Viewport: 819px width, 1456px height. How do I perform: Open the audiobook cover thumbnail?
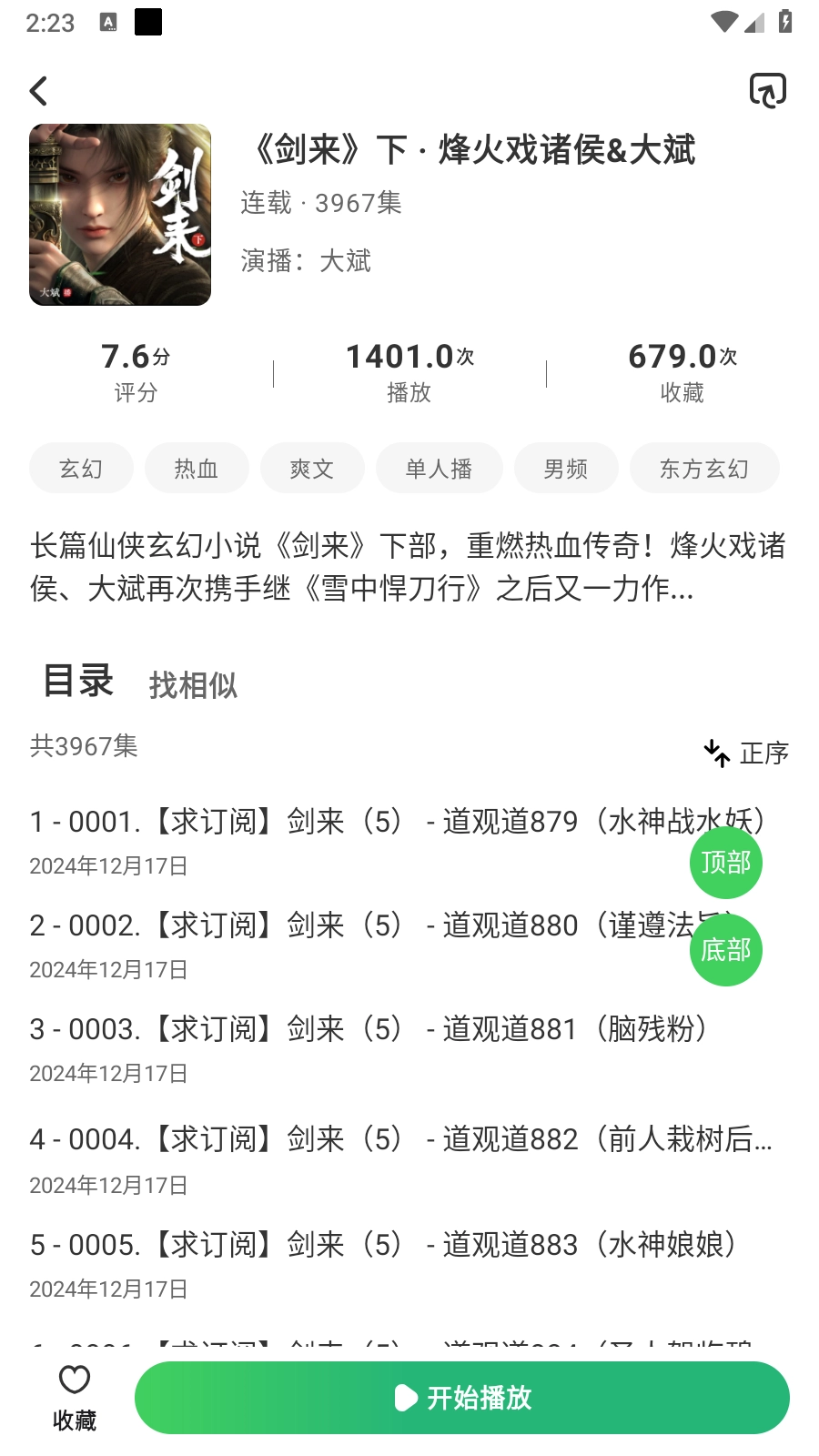click(119, 215)
